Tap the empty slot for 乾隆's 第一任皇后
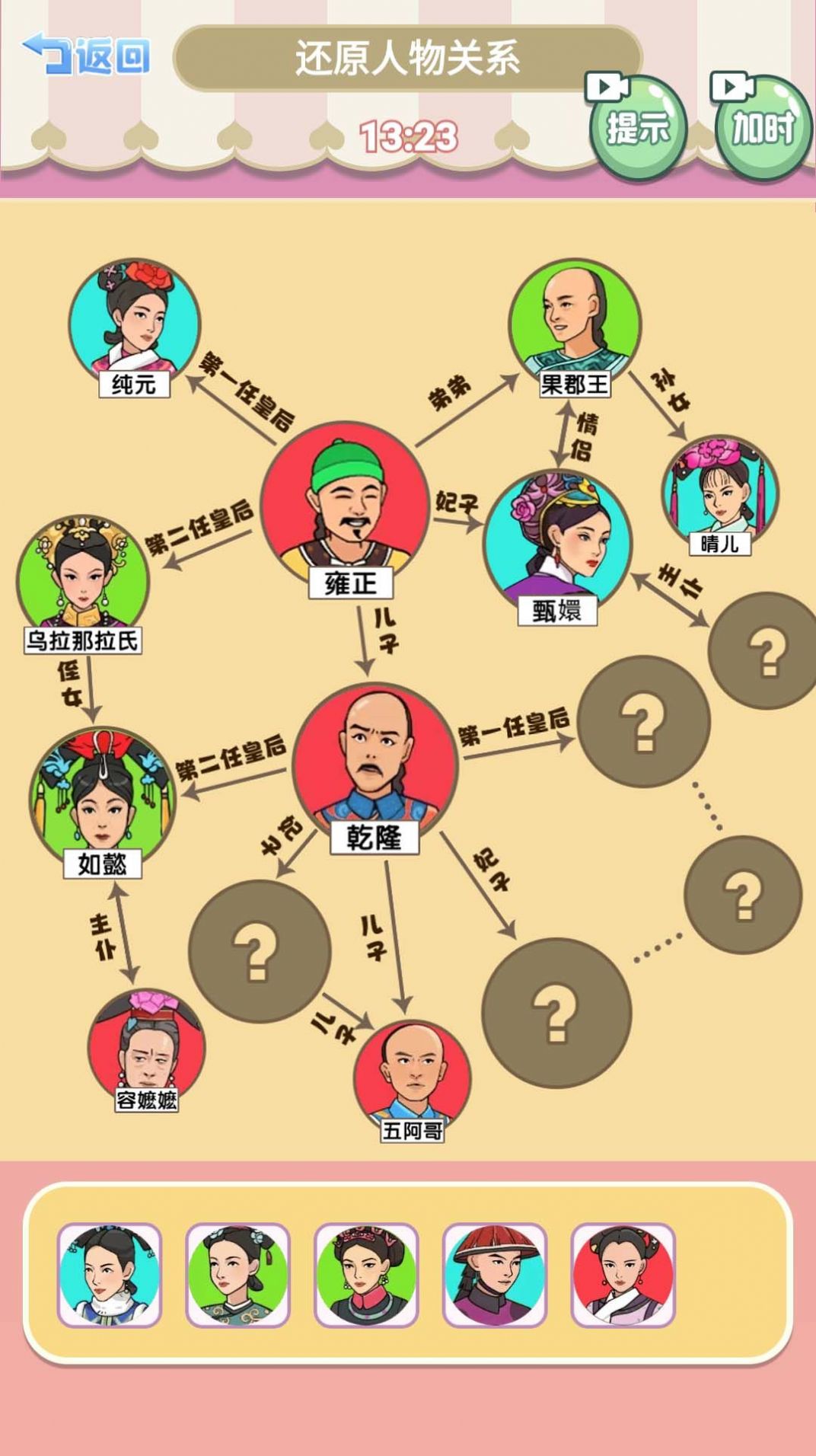816x1456 pixels. pyautogui.click(x=644, y=721)
